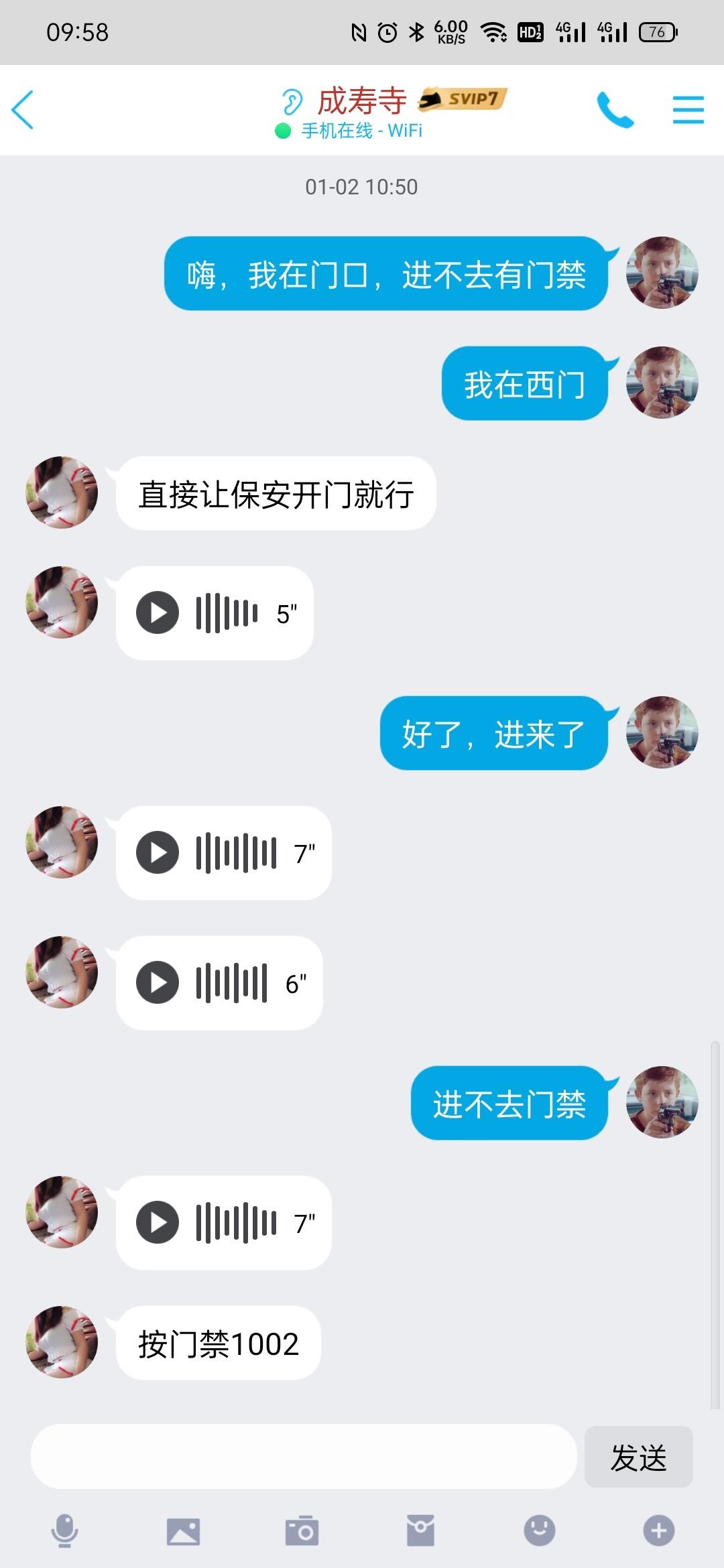Open the camera to take a photo
The image size is (724, 1568).
[302, 1530]
